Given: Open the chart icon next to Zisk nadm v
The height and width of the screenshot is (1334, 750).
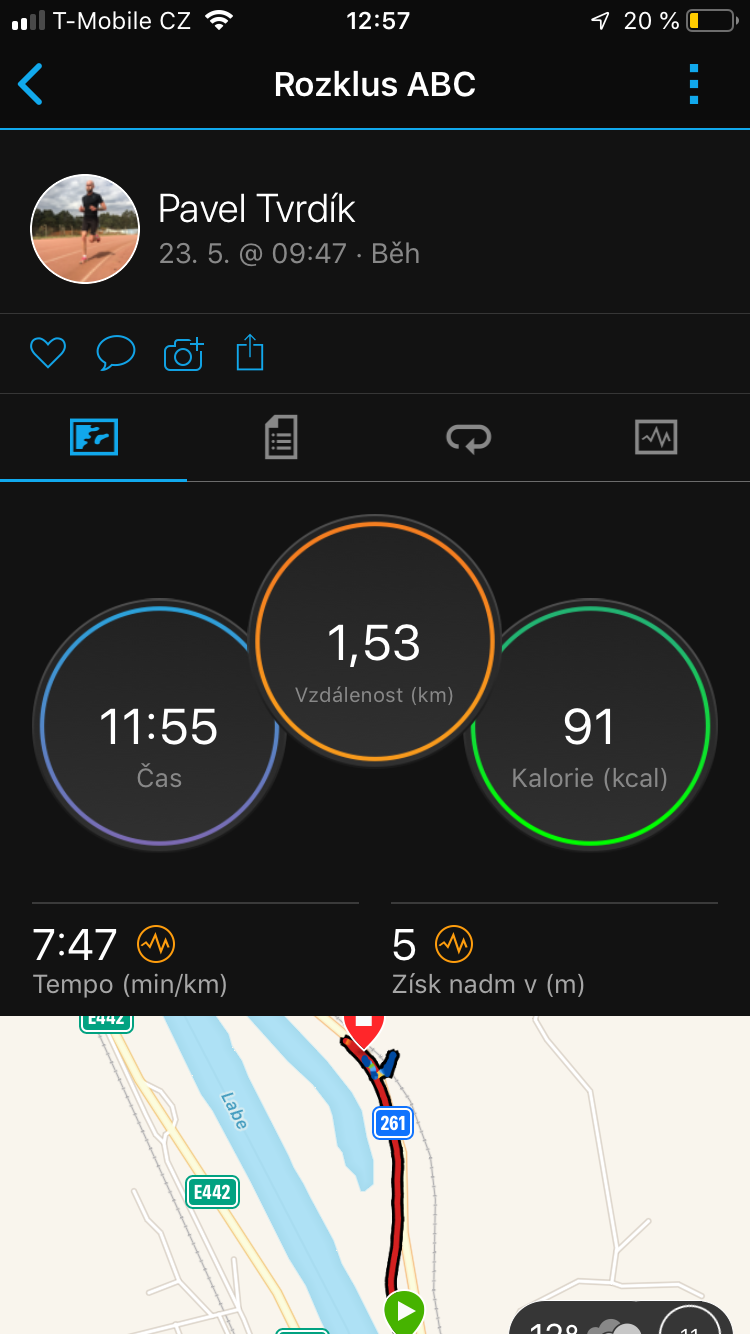Looking at the screenshot, I should click(454, 943).
